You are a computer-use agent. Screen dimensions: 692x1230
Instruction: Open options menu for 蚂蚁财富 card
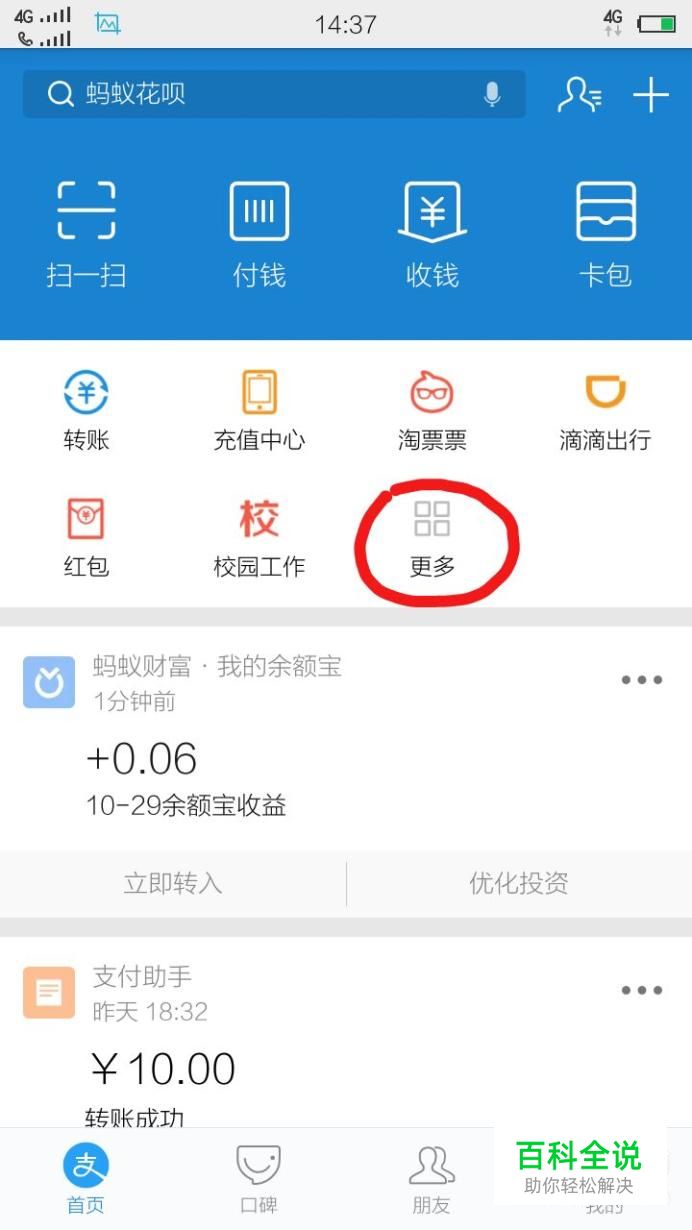(641, 680)
